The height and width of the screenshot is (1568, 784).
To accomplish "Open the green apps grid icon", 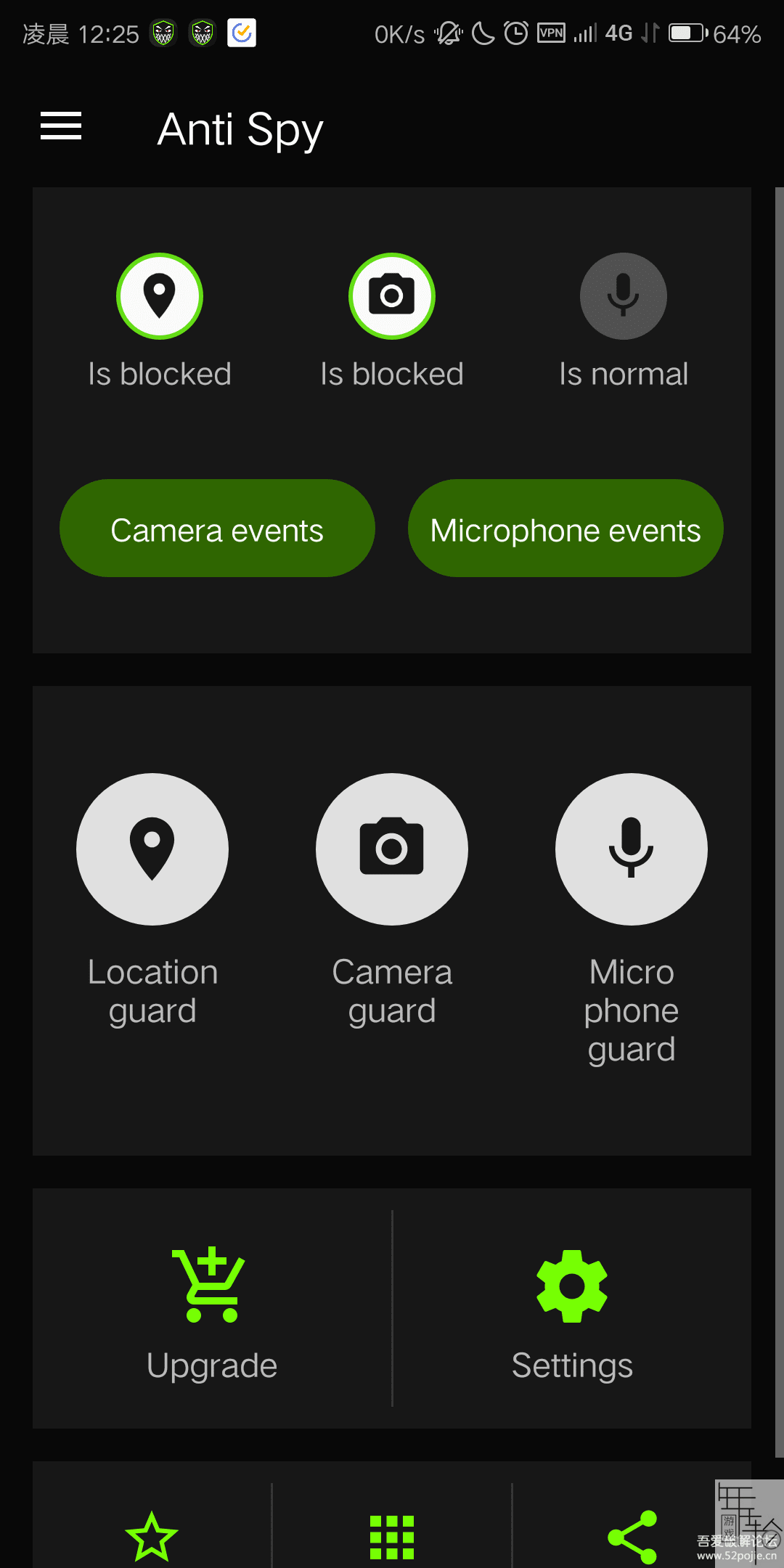I will coord(392,1537).
